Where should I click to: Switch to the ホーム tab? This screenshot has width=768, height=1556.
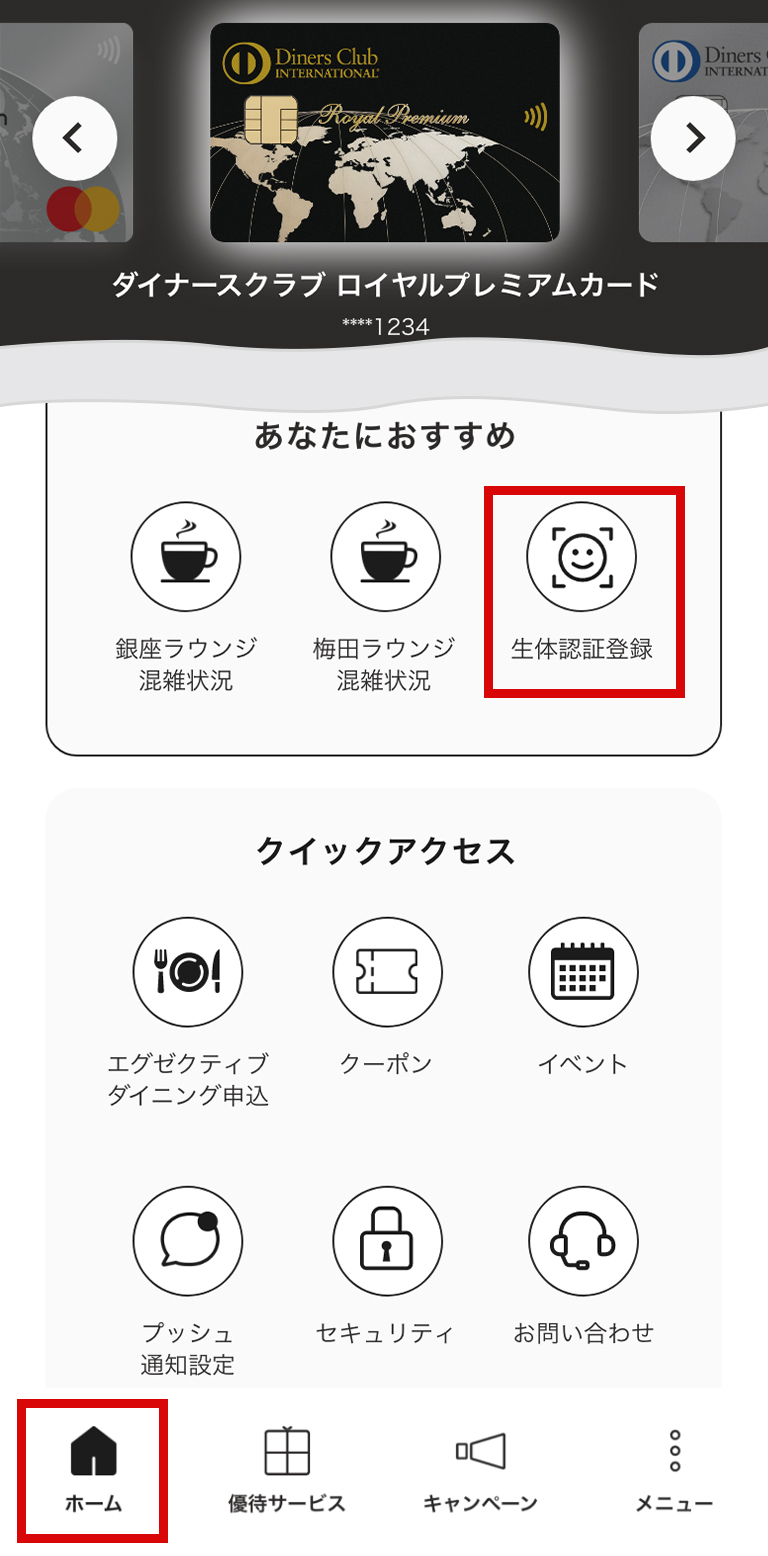(93, 1469)
